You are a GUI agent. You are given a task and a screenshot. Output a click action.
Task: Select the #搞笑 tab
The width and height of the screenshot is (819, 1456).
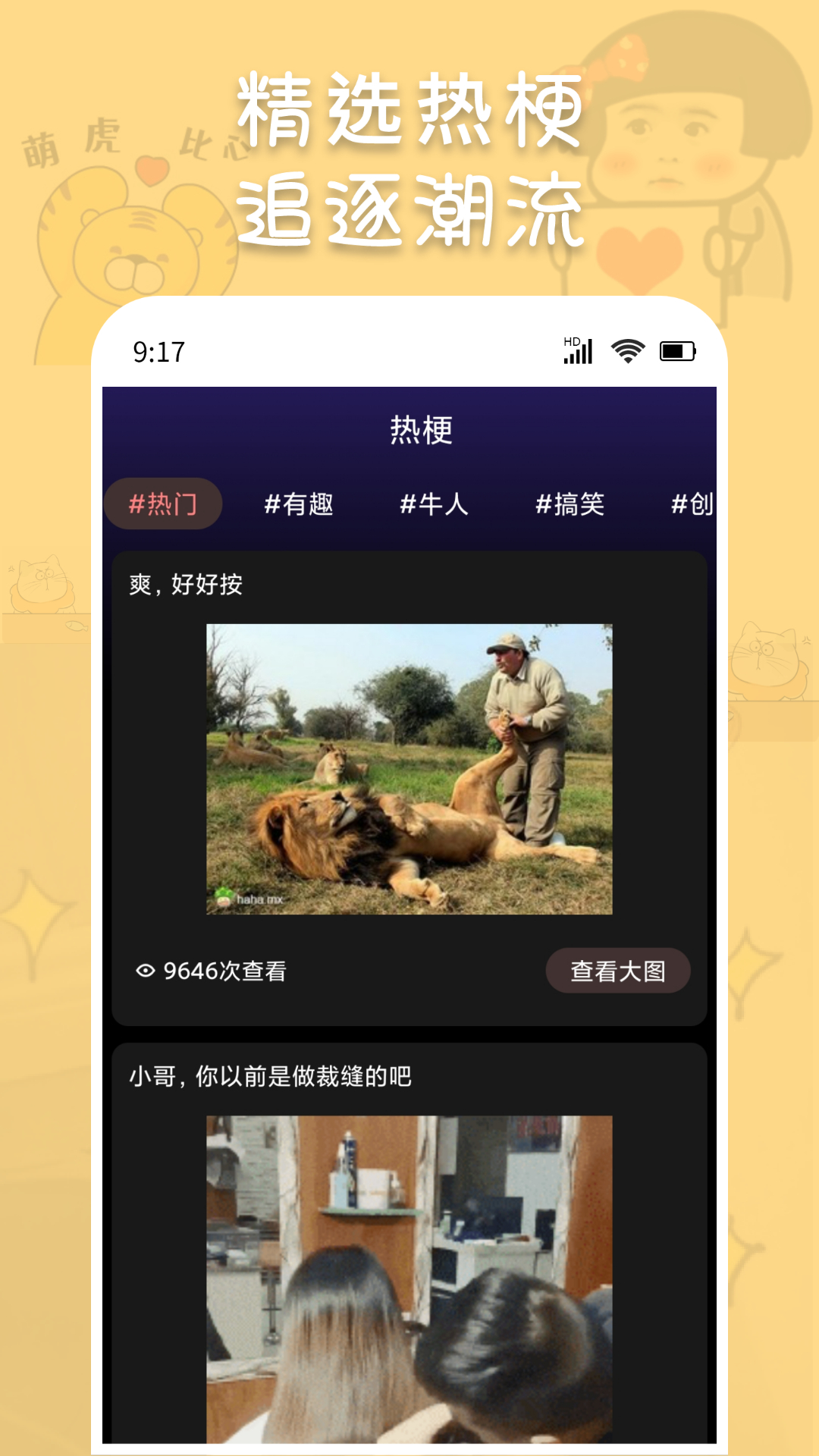click(x=570, y=504)
